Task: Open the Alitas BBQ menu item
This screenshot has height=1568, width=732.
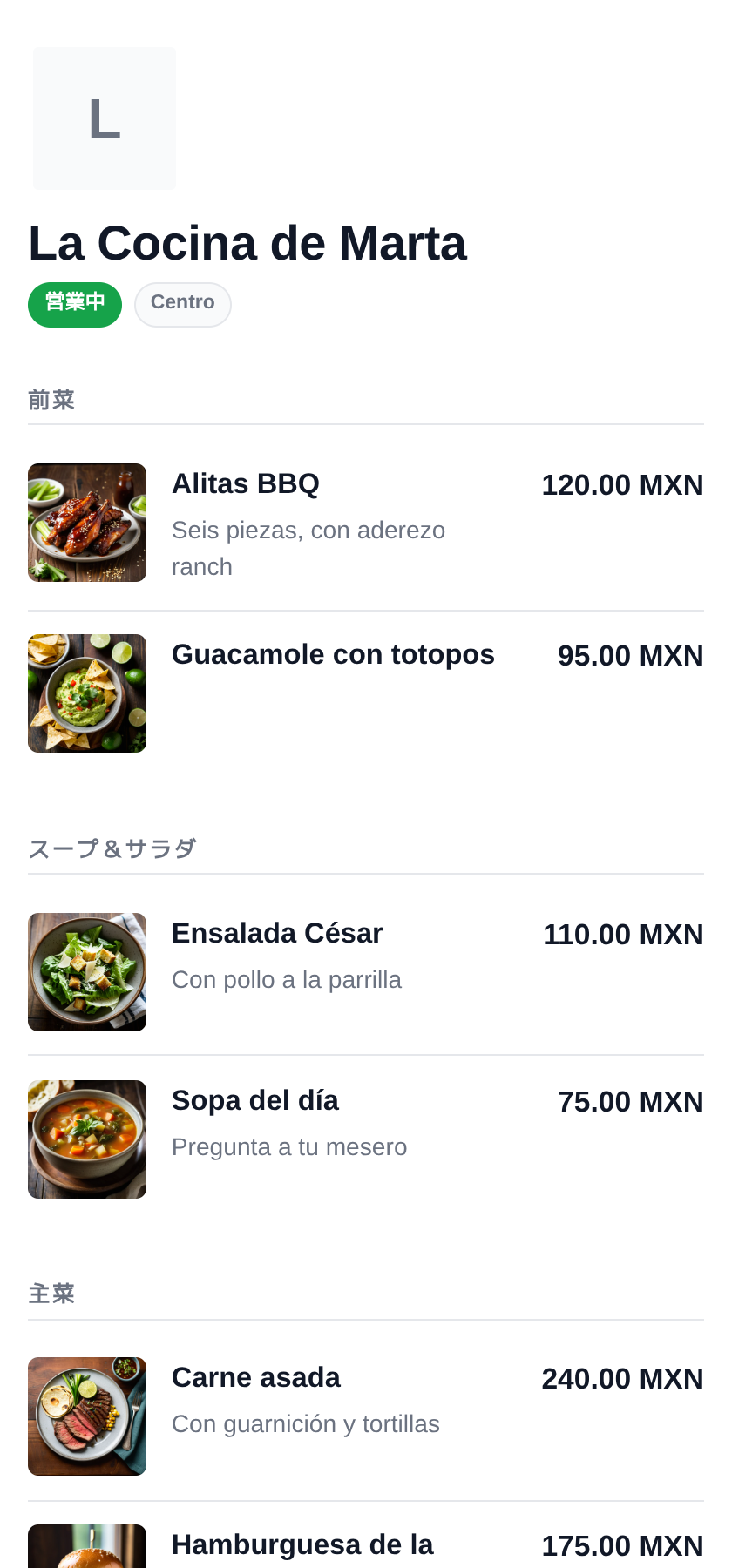Action: (366, 523)
